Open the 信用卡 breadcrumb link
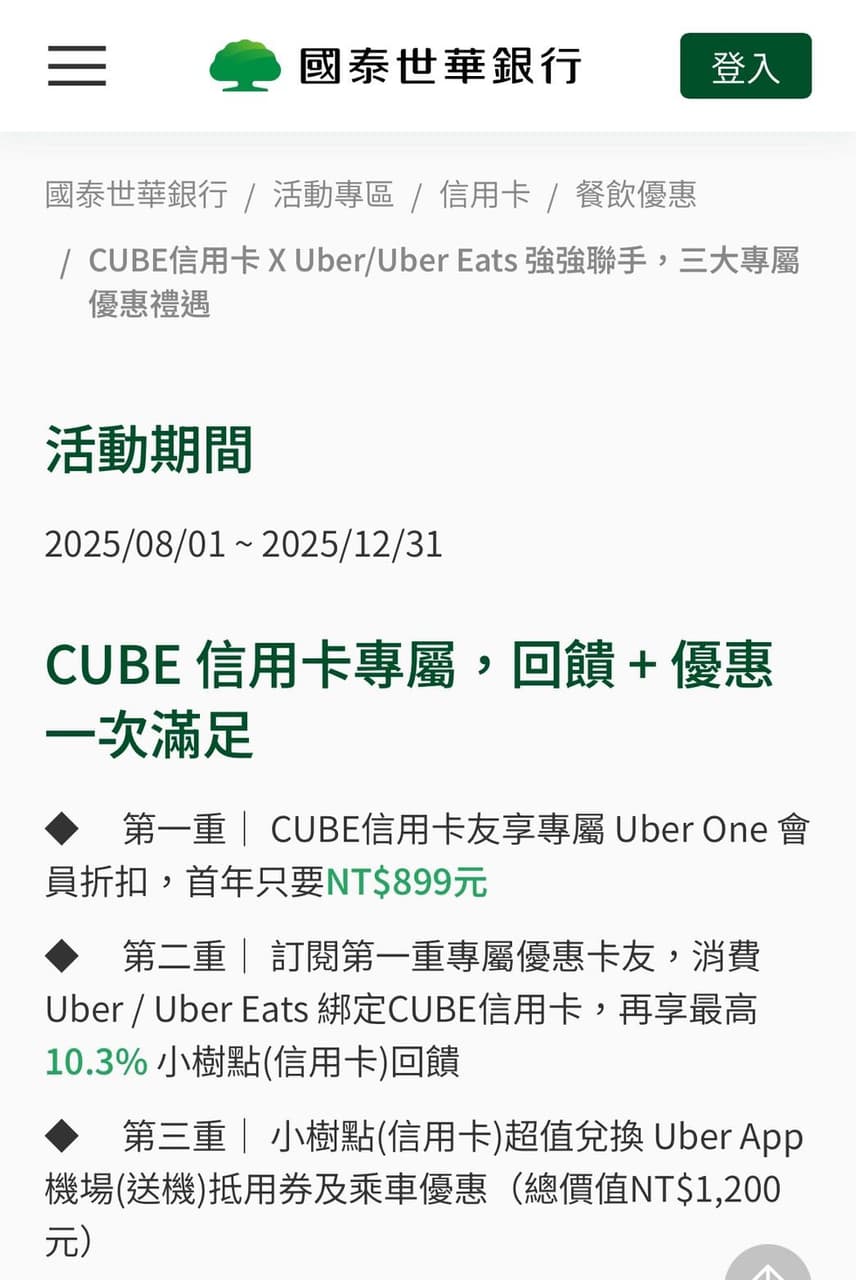The width and height of the screenshot is (856, 1280). point(485,196)
